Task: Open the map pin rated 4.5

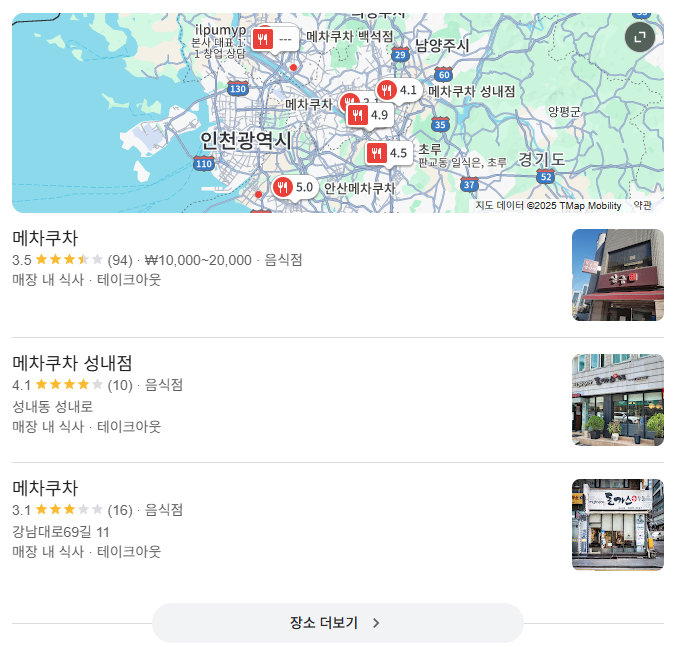Action: tap(388, 153)
